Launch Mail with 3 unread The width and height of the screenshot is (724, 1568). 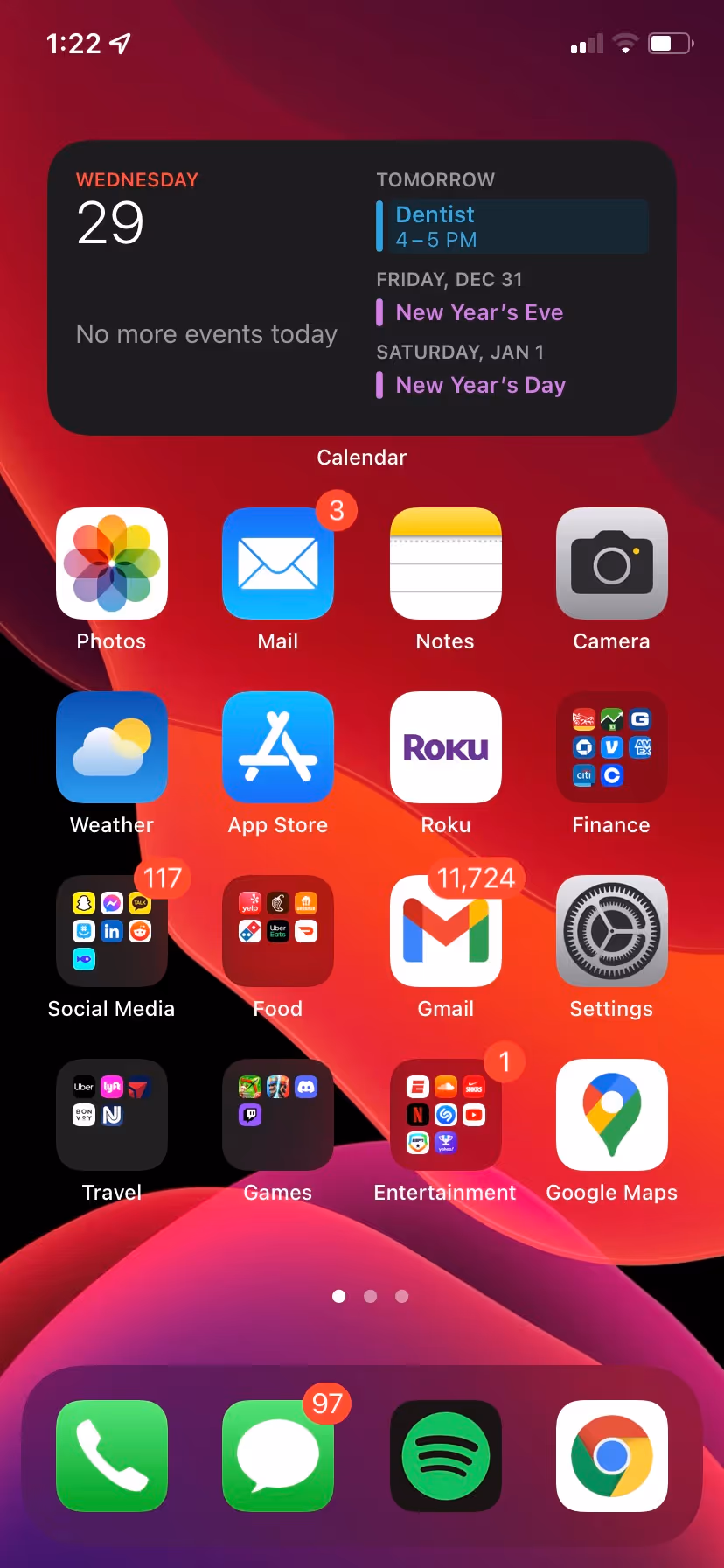point(278,563)
